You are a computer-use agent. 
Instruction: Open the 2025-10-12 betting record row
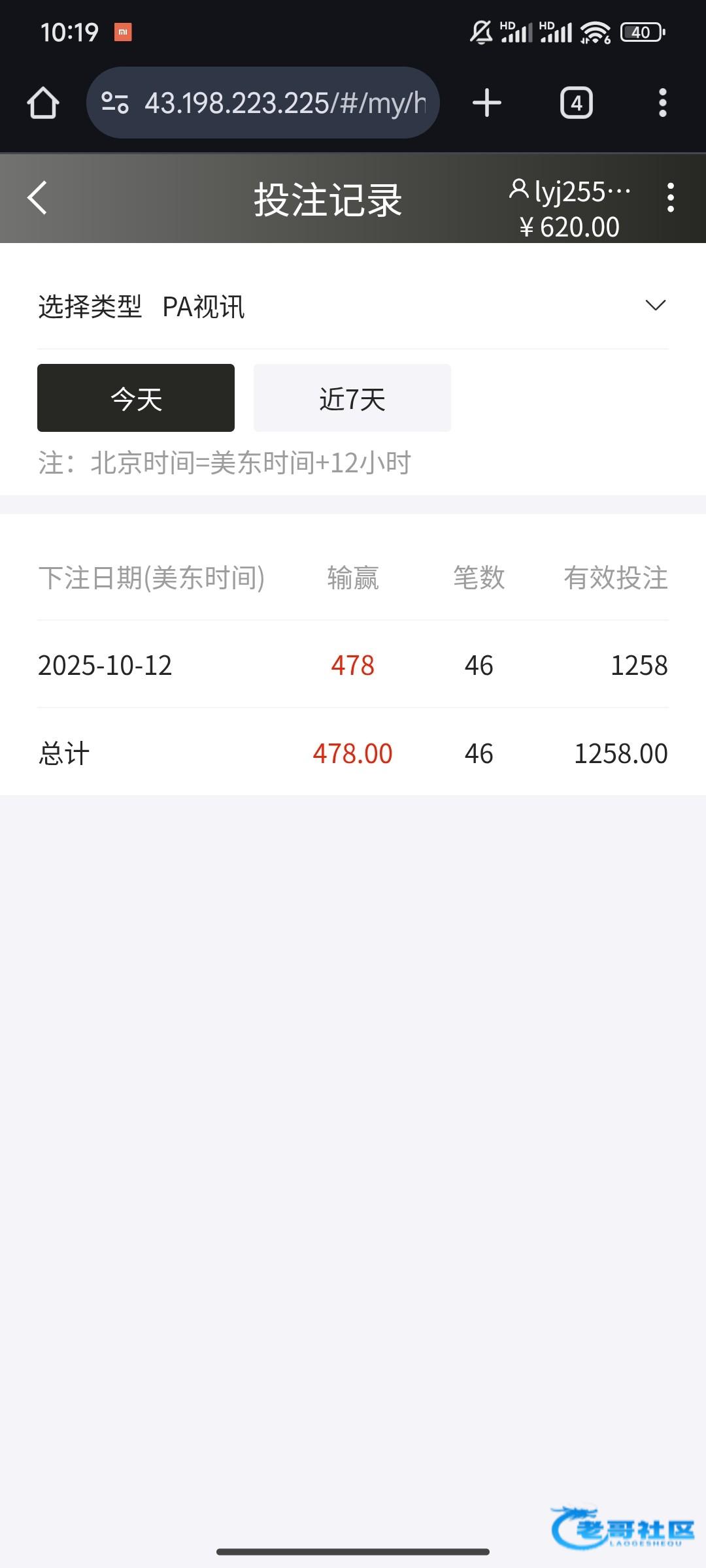[353, 665]
